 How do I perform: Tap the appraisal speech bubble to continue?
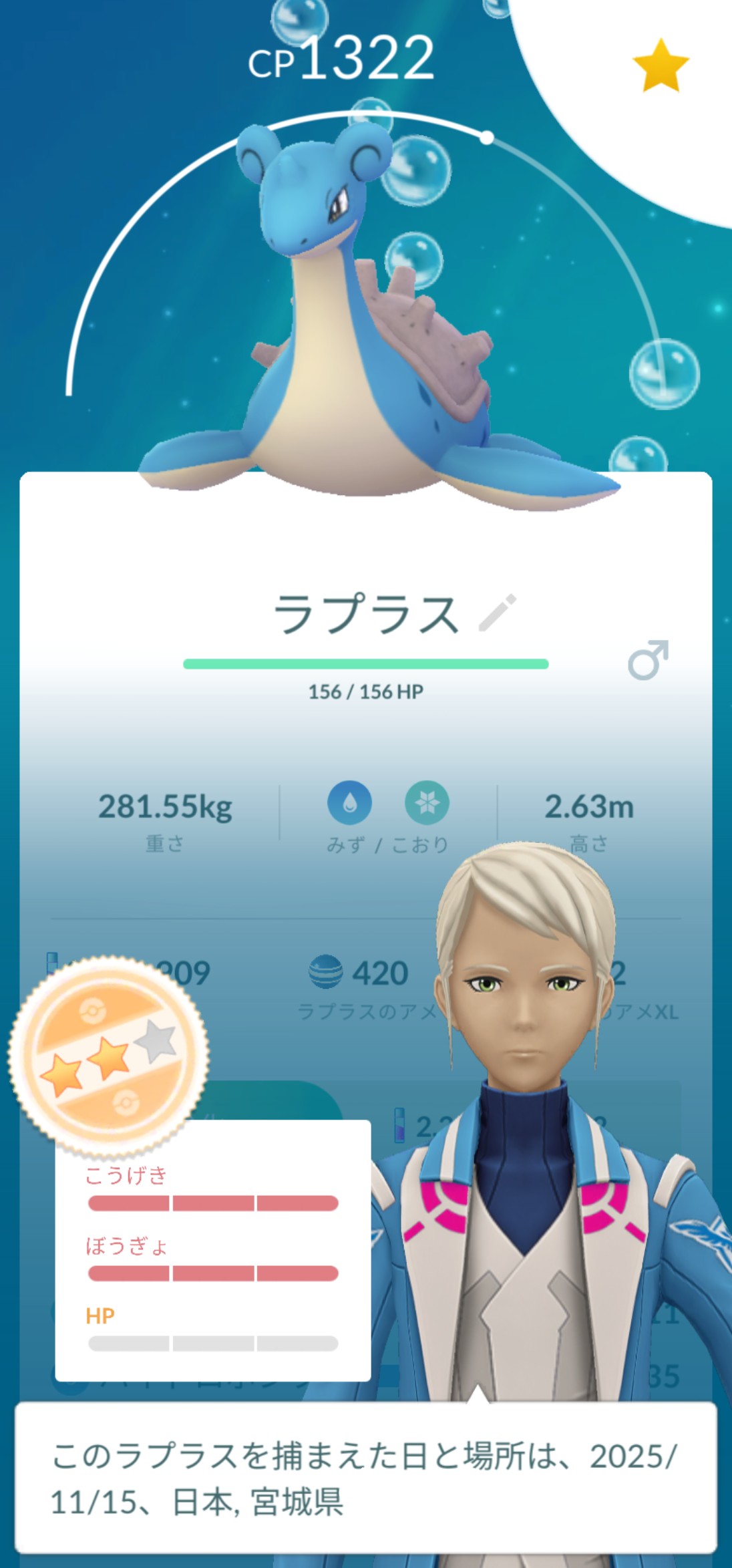[x=365, y=1477]
